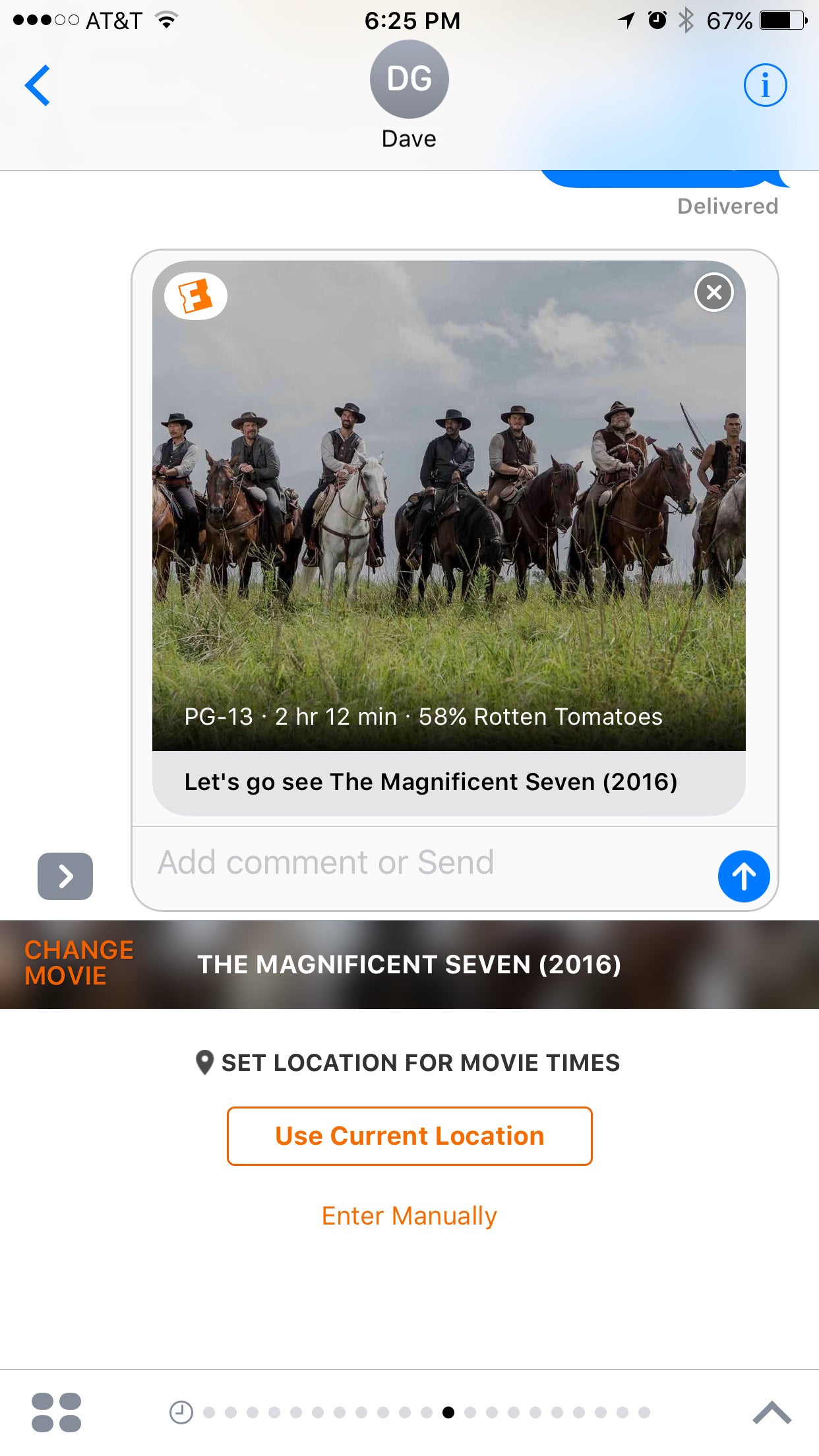This screenshot has width=819, height=1456.
Task: Tap Change Movie
Action: click(x=78, y=963)
